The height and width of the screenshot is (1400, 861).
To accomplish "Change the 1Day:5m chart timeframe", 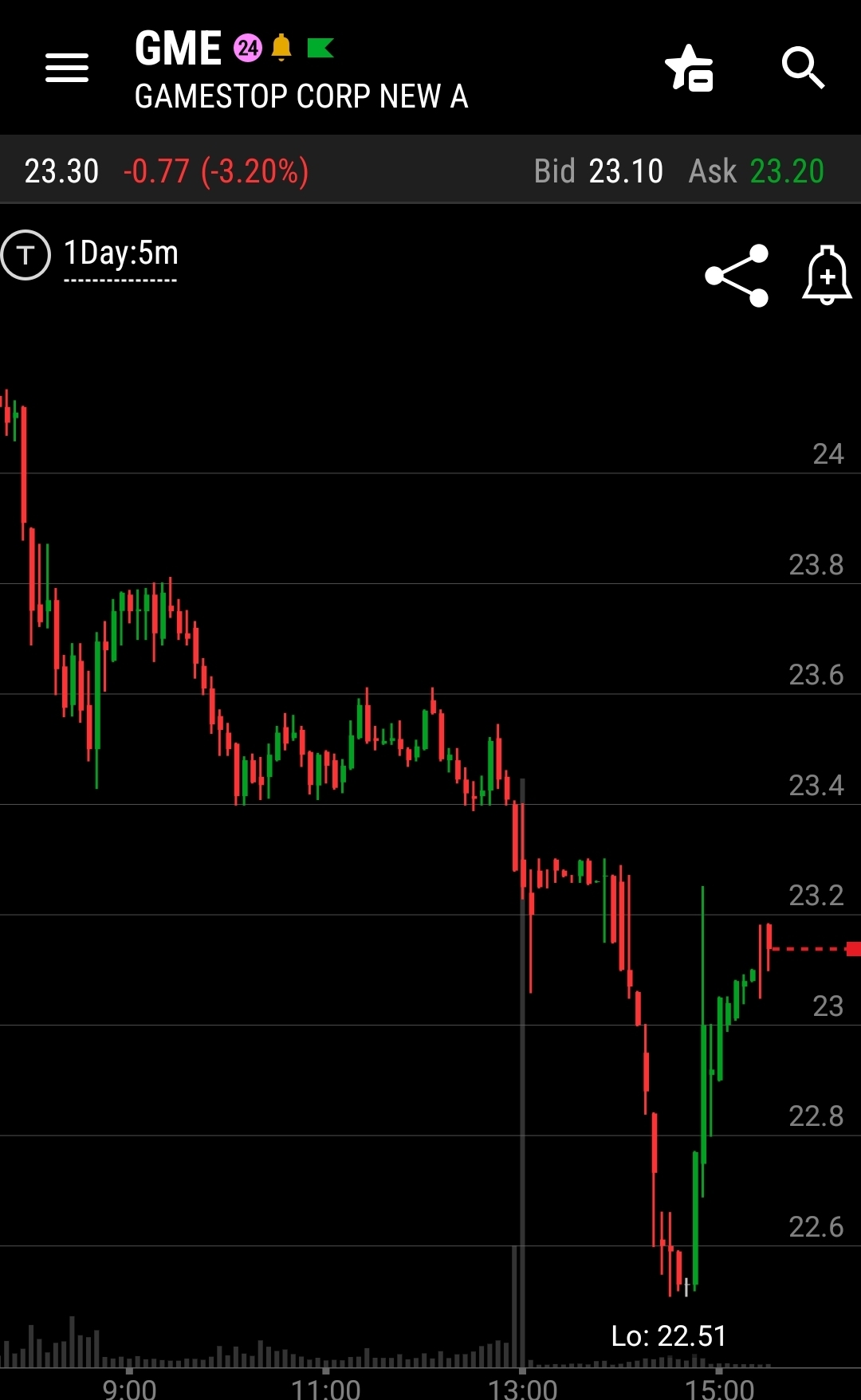I will (x=120, y=255).
